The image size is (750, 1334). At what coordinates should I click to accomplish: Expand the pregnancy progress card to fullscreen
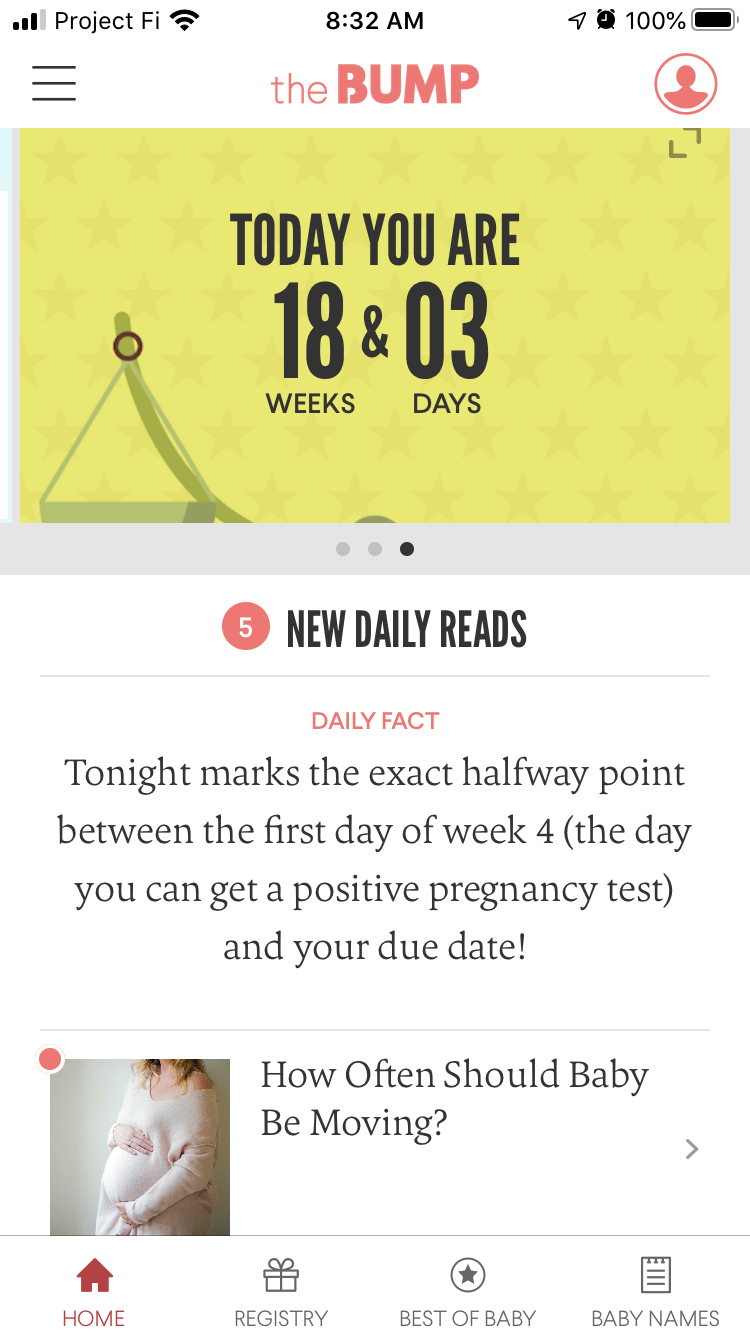(x=685, y=143)
